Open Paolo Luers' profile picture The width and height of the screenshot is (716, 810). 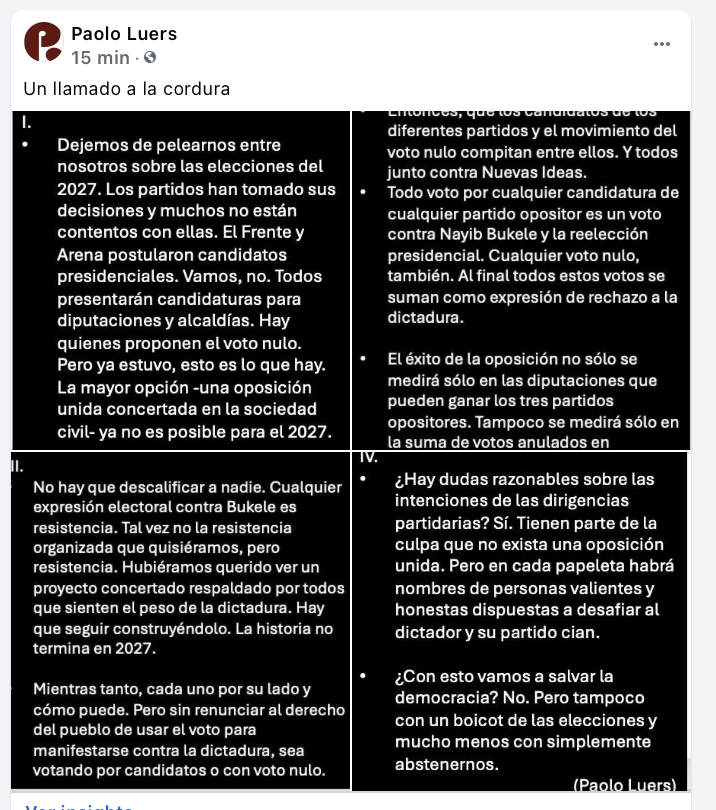[43, 42]
